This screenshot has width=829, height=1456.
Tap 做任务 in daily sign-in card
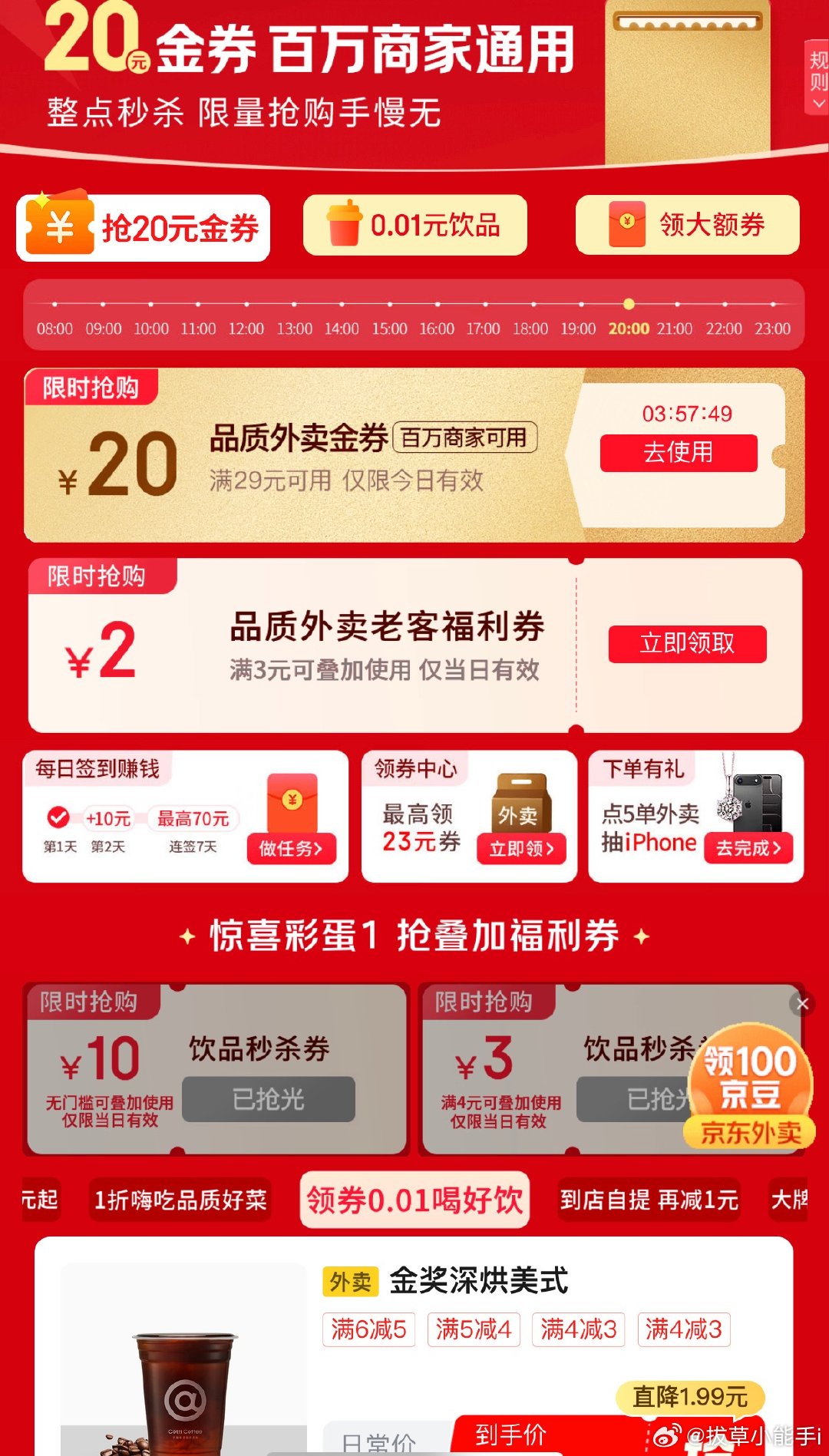[291, 848]
